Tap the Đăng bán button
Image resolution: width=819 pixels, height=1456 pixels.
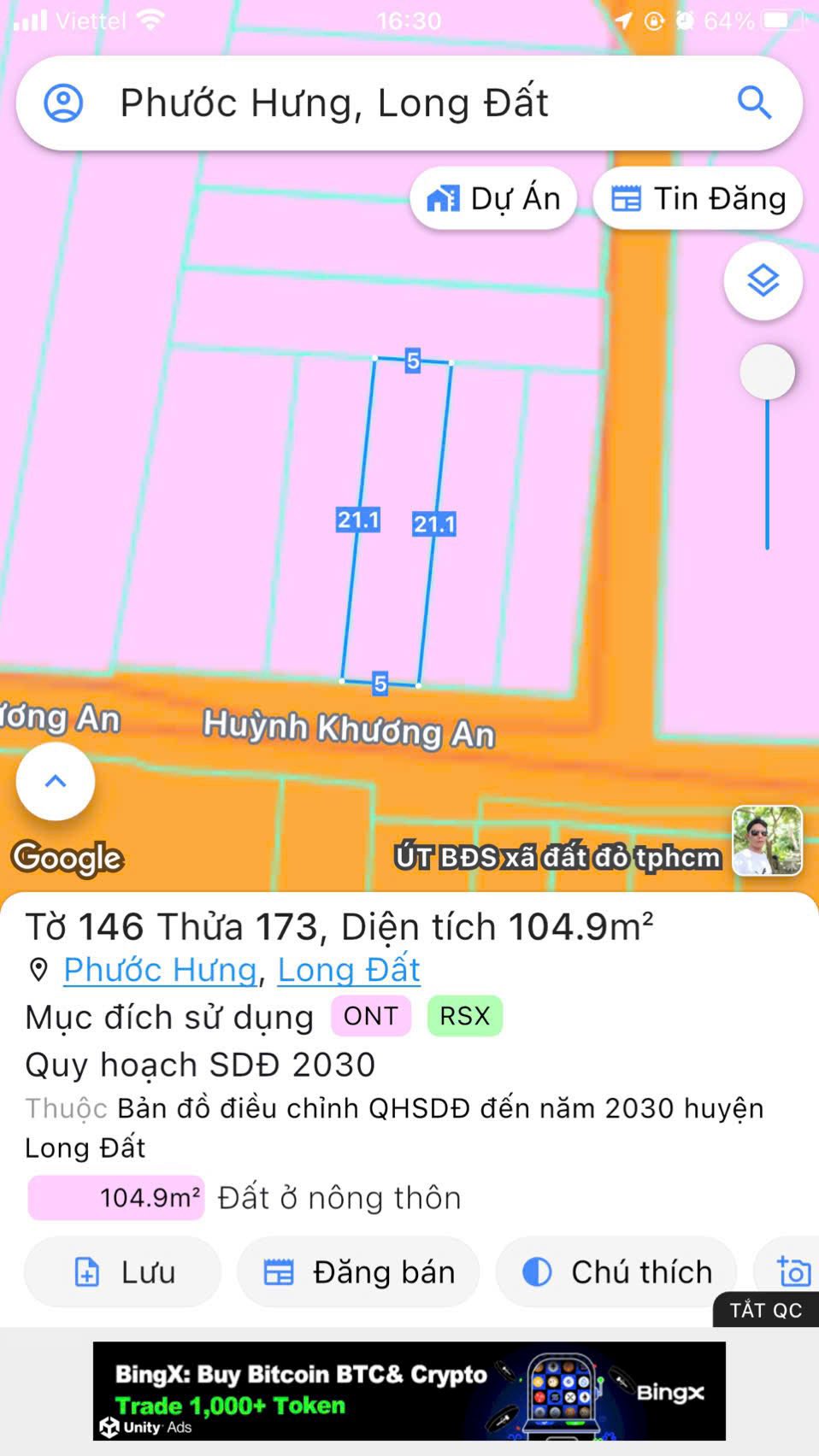(358, 1271)
